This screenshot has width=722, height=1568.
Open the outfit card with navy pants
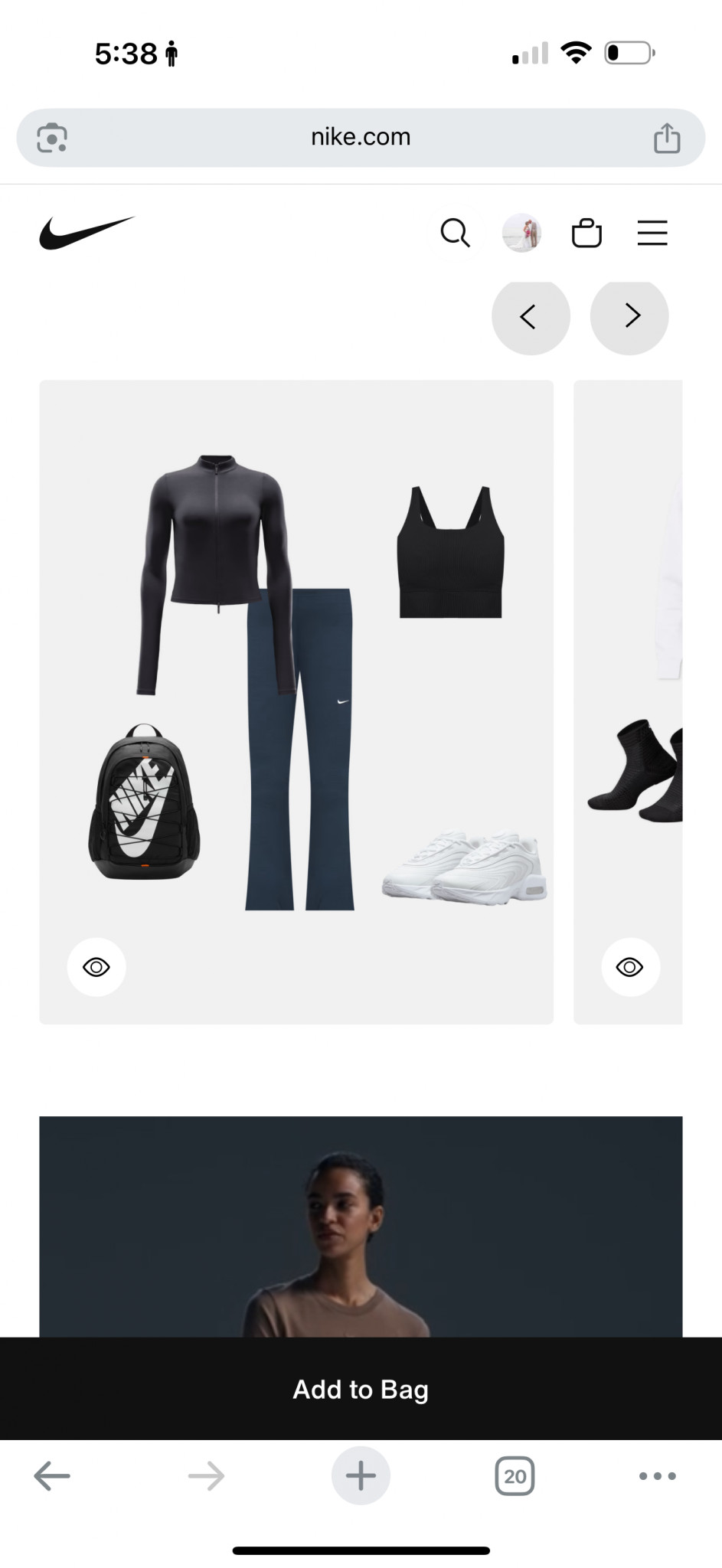coord(299,749)
